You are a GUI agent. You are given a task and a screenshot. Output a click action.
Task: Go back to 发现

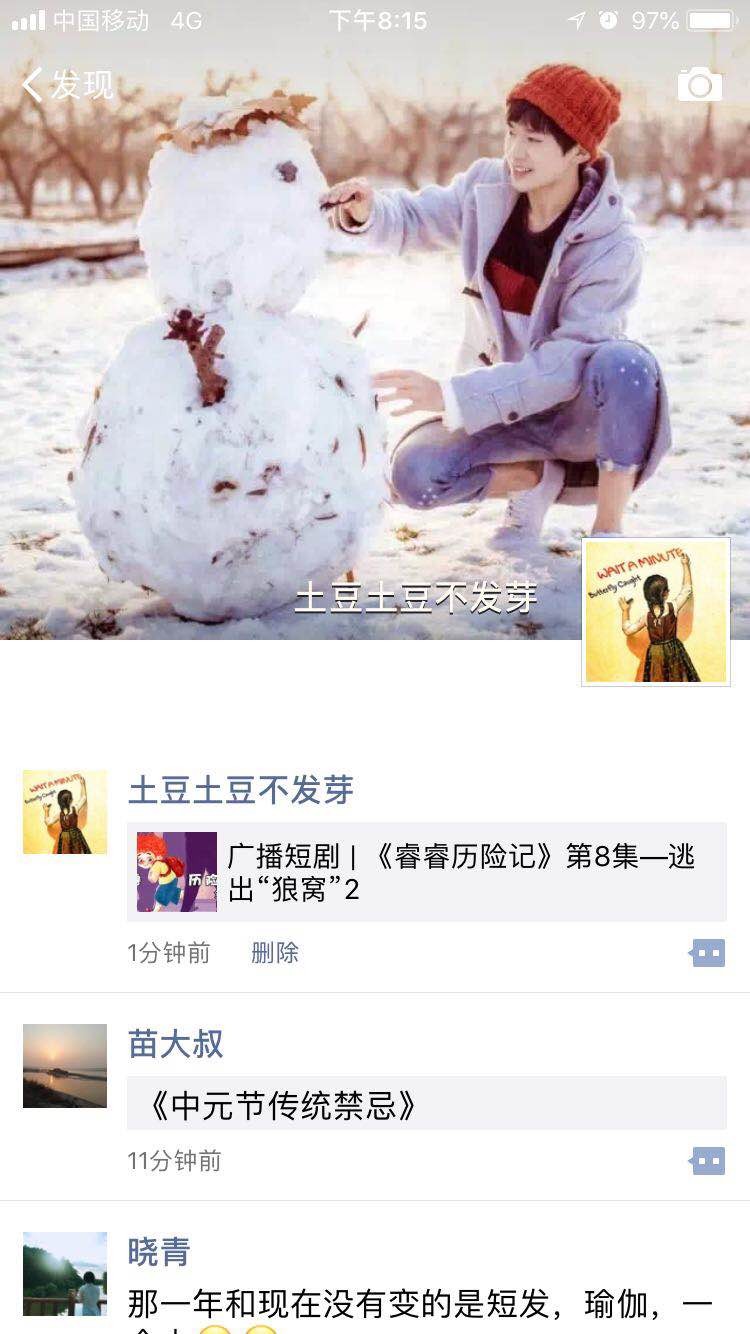tap(68, 85)
